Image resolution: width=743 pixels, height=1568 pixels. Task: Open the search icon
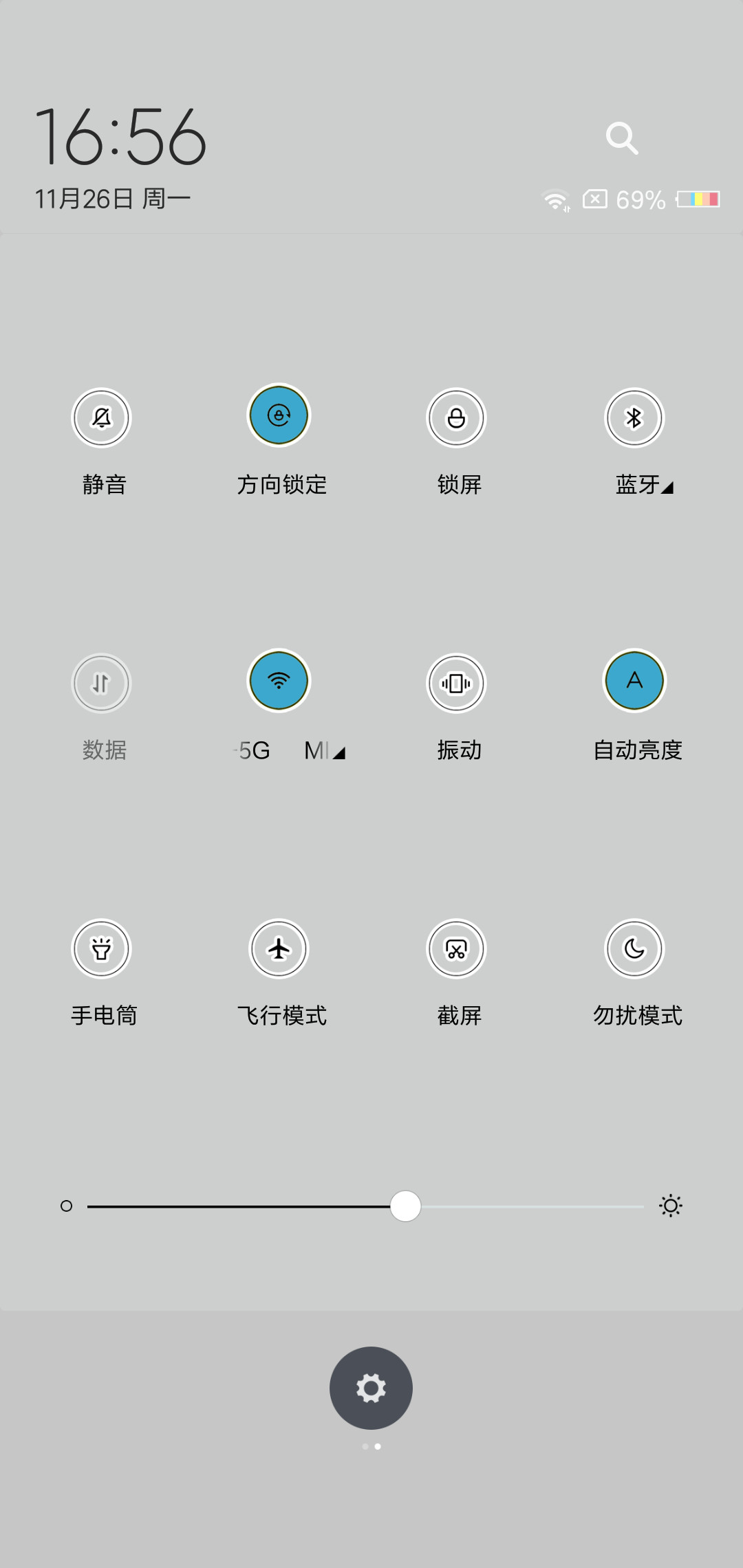[x=622, y=138]
